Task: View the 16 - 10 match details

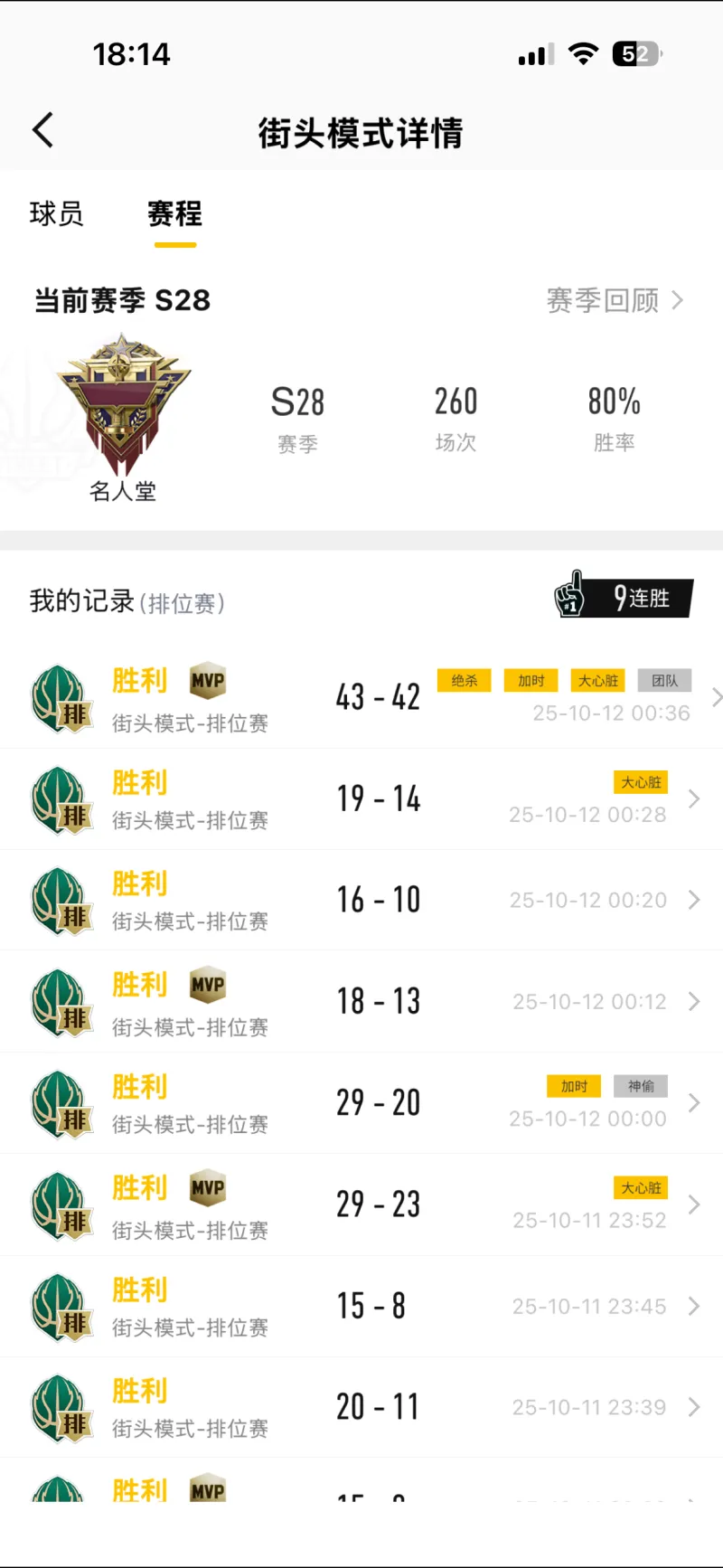Action: tap(378, 900)
